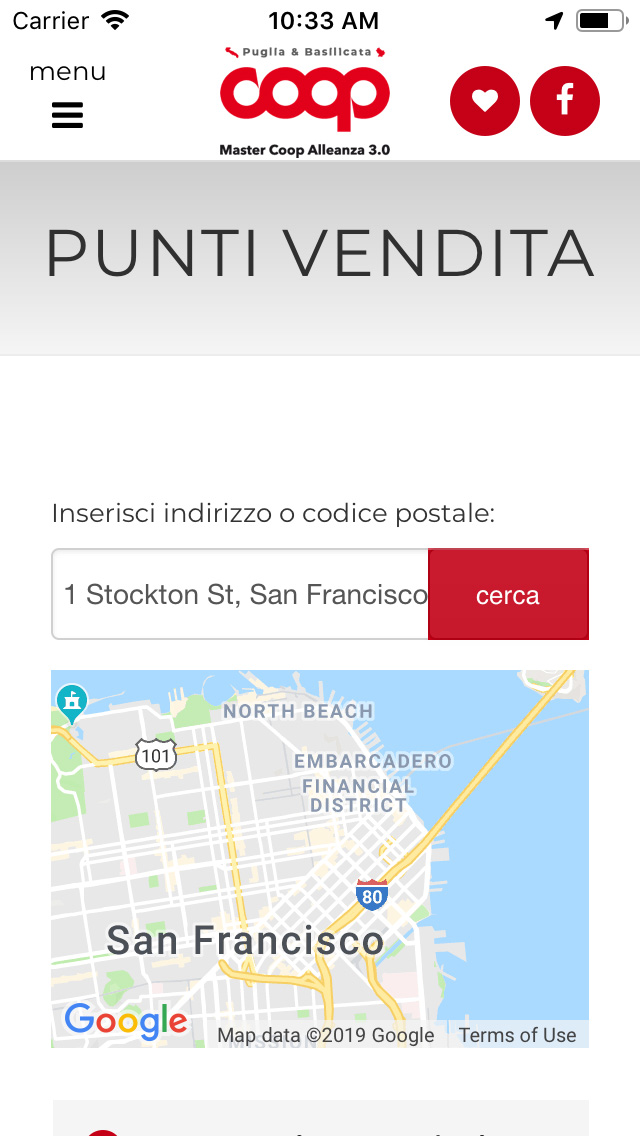
Task: Tap the heart favorites icon
Action: [x=485, y=101]
